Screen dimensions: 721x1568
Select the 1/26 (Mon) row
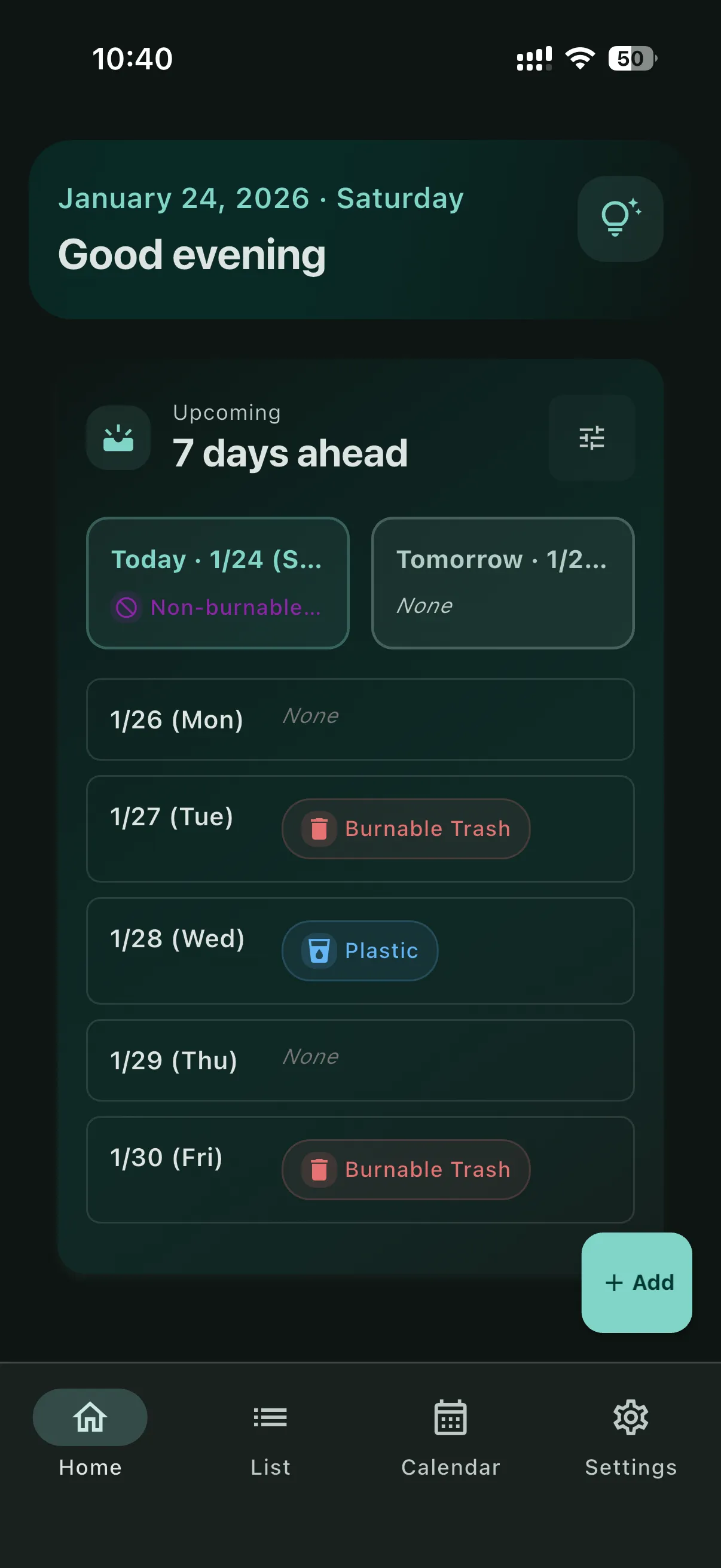[x=360, y=719]
